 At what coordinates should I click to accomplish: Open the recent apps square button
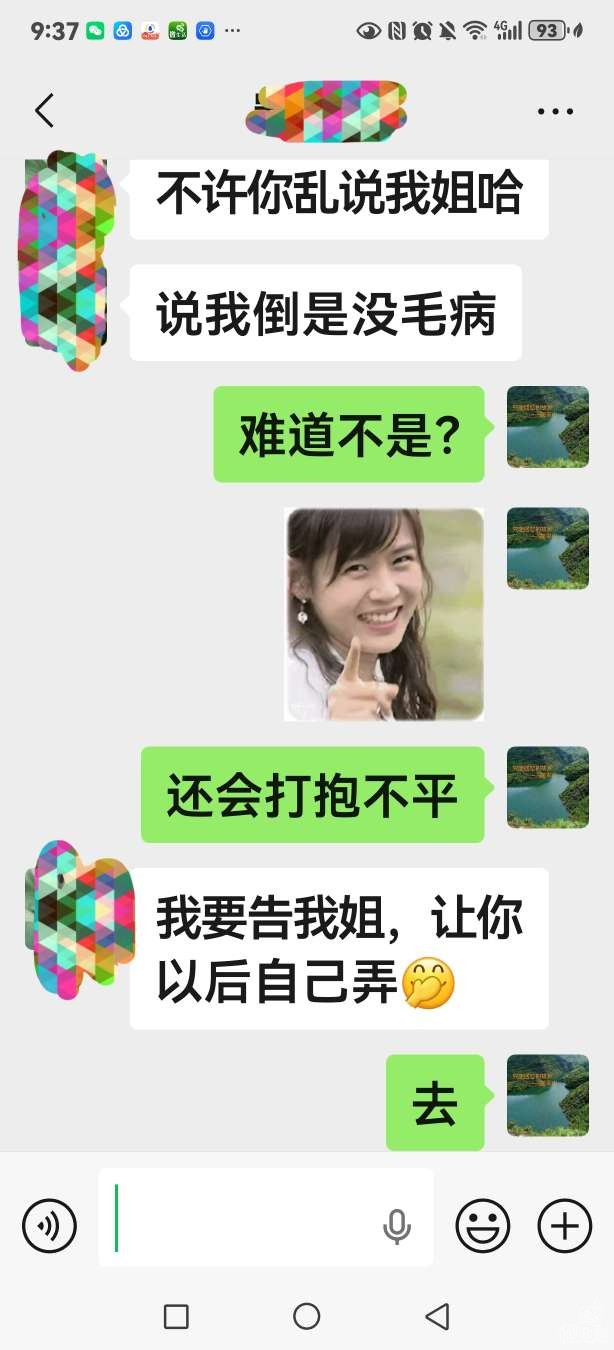(x=176, y=1316)
